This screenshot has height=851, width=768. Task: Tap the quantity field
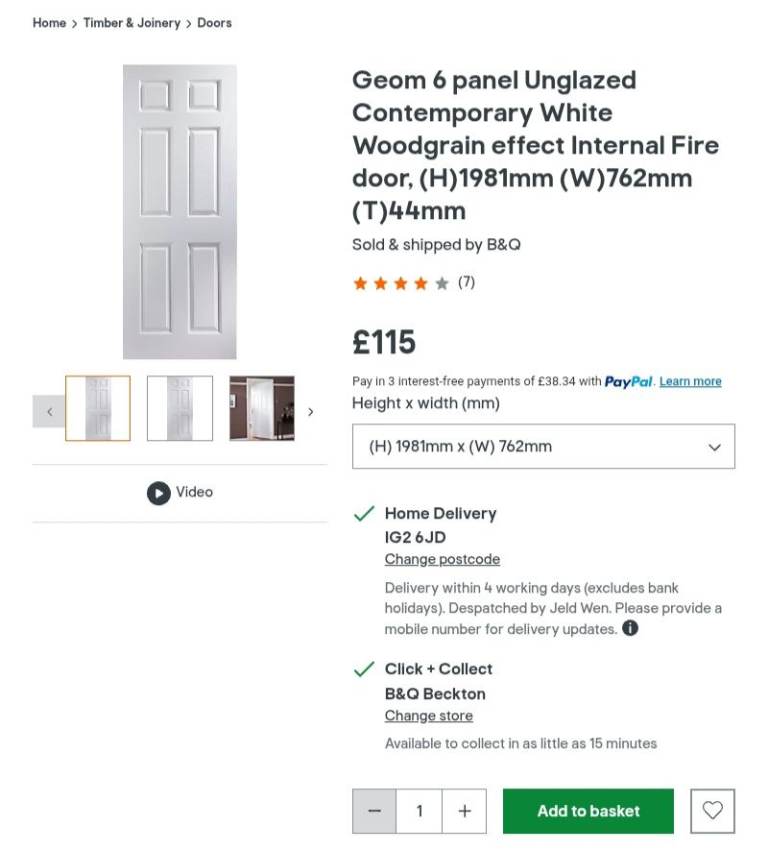click(419, 811)
